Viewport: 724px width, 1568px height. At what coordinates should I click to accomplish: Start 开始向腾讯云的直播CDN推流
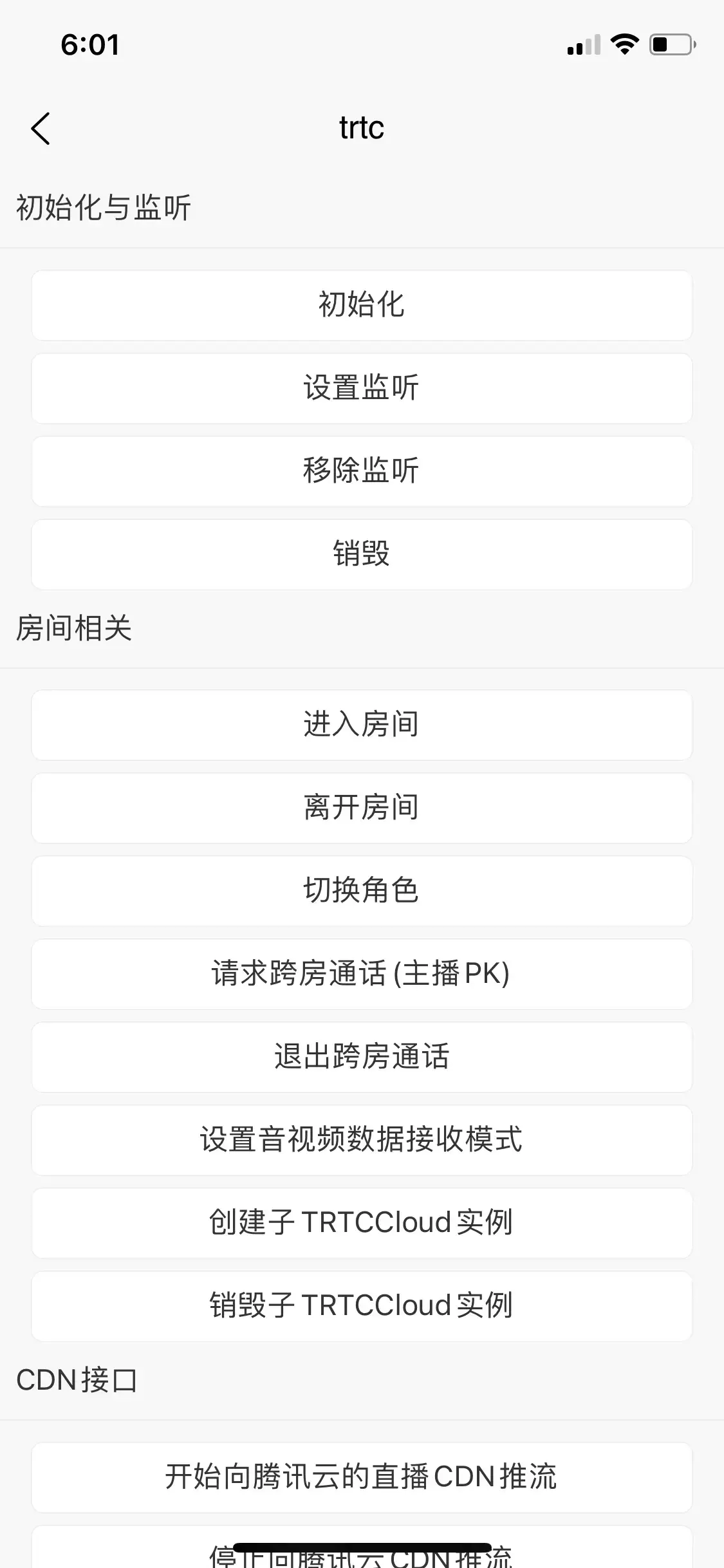362,1477
